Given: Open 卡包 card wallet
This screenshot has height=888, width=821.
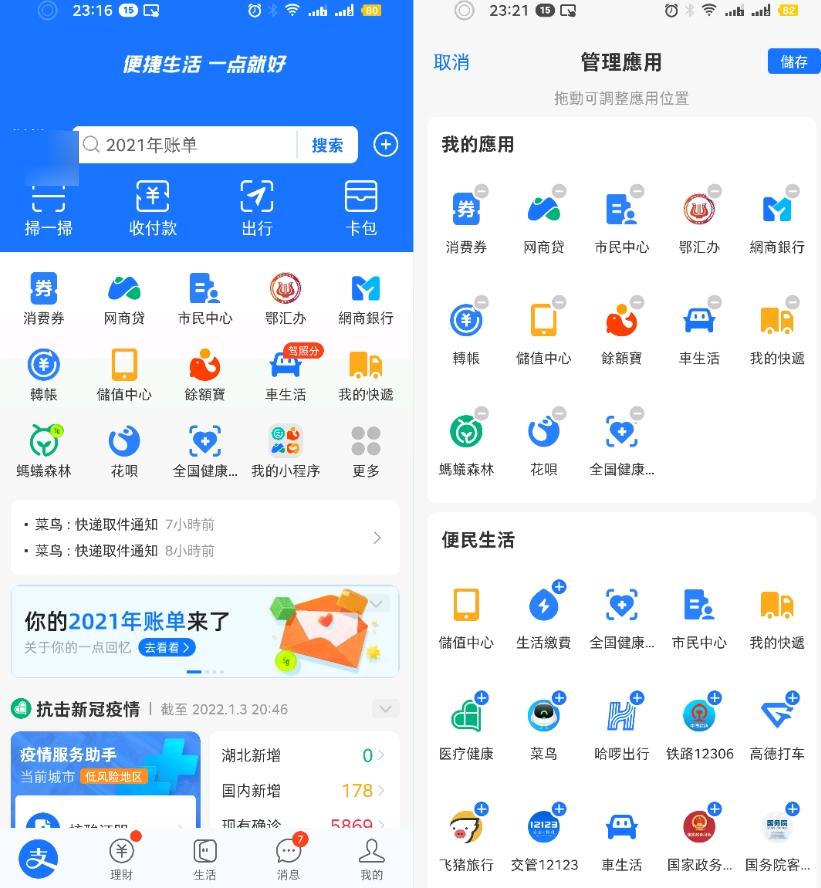Looking at the screenshot, I should pos(360,207).
